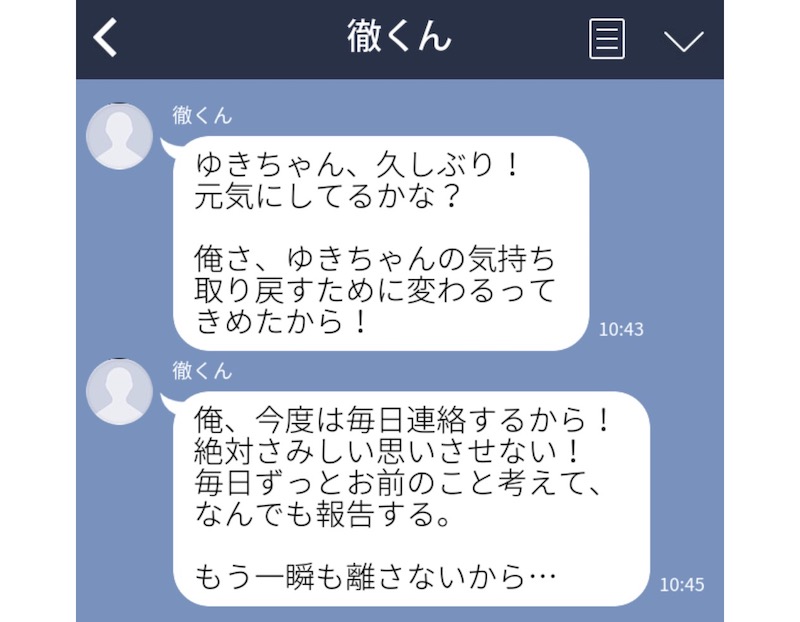Open 徹くん's avatar beside the 10:45 message
Screen dimensions: 800x622
(x=120, y=392)
